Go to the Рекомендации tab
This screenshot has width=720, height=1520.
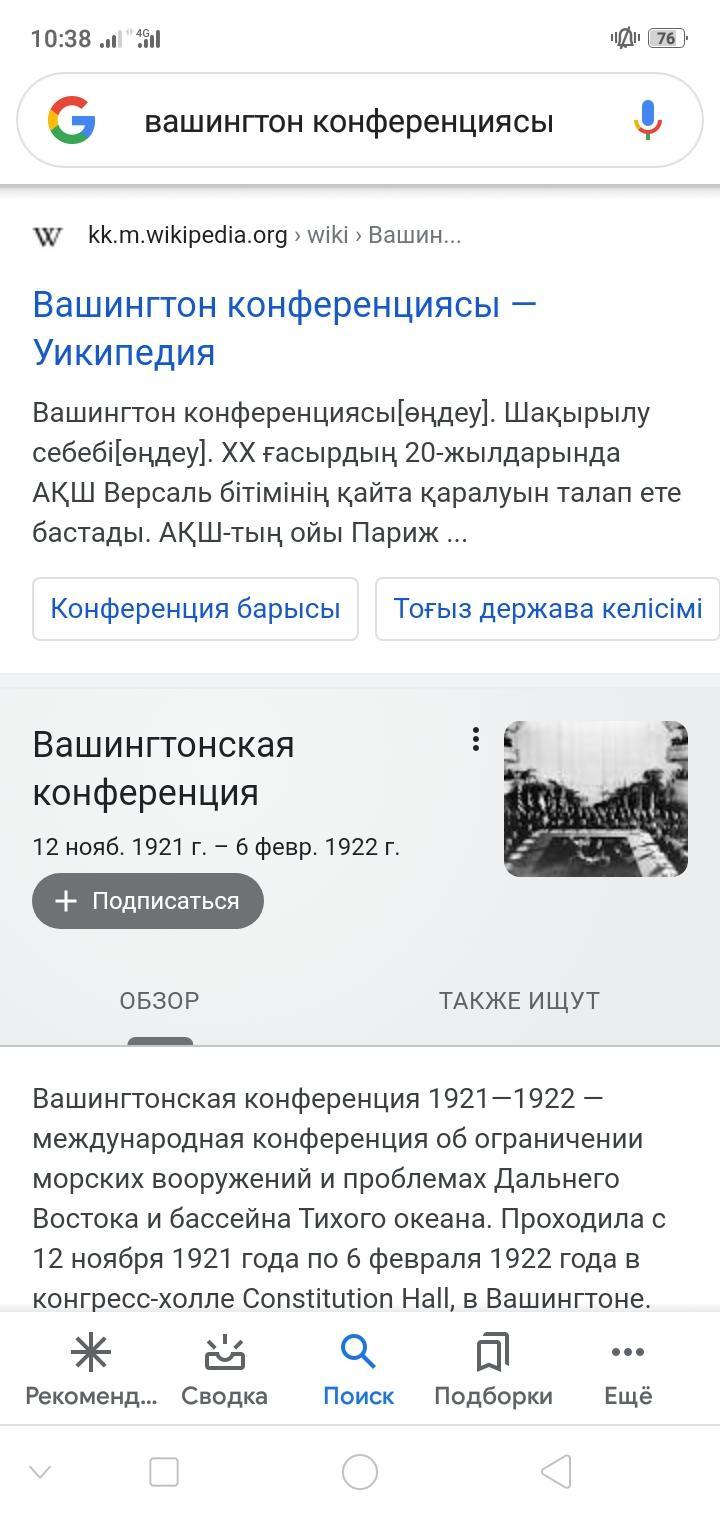pyautogui.click(x=91, y=1370)
